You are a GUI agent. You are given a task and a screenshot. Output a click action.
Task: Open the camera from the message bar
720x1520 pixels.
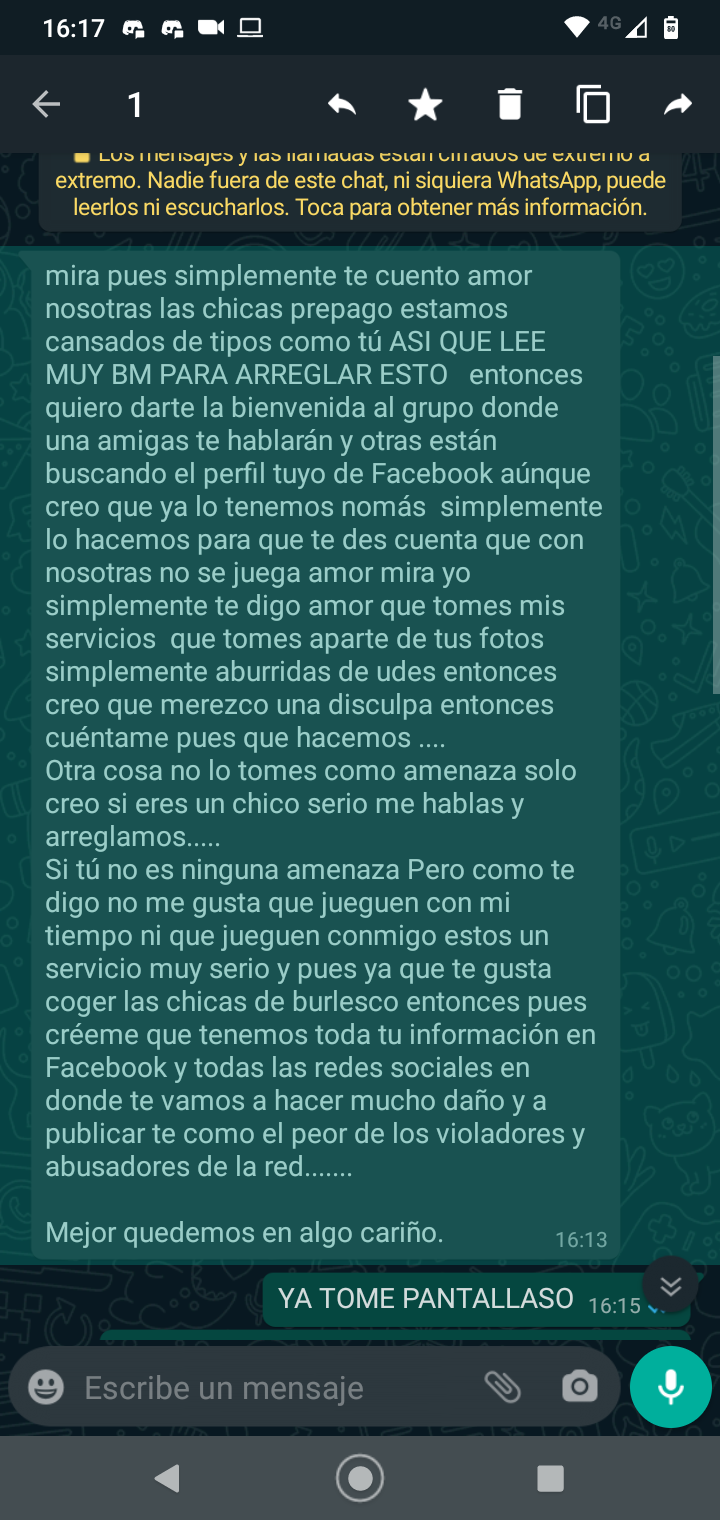tap(579, 1387)
